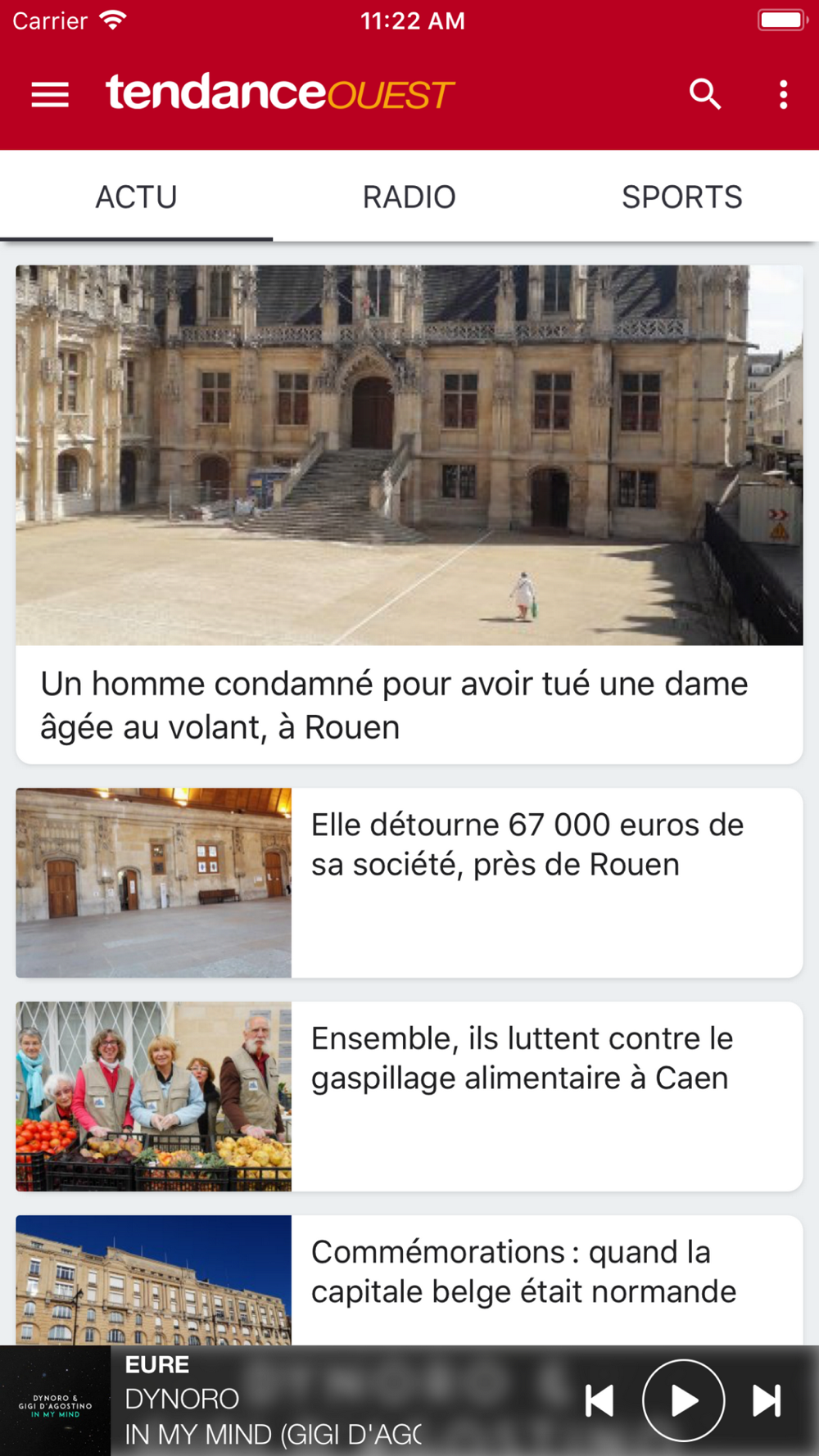Select the ACTU tab

click(x=136, y=197)
